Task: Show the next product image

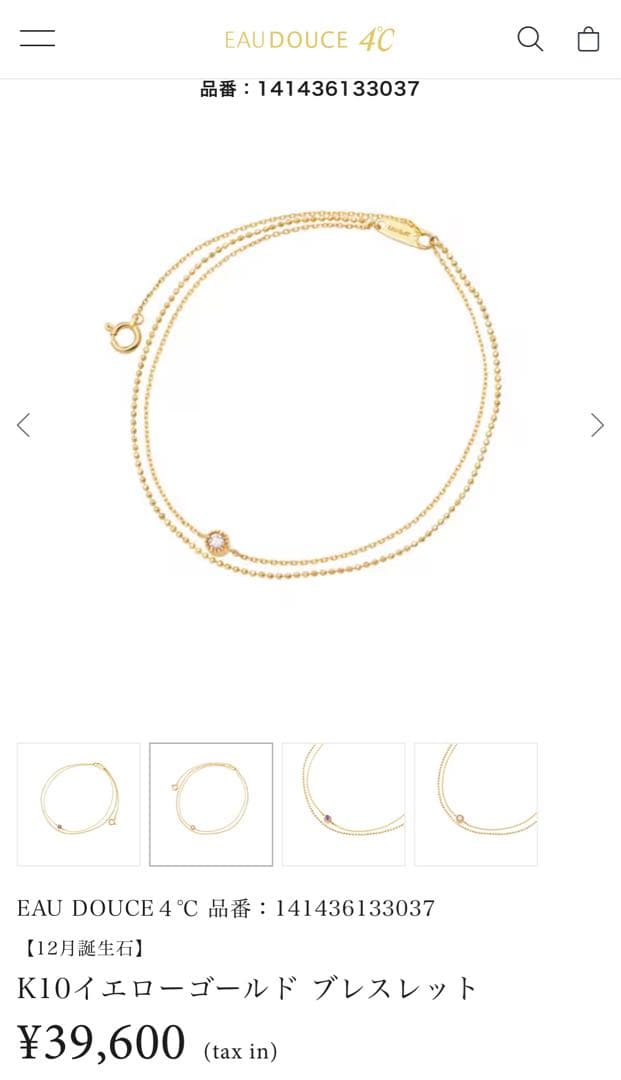Action: point(597,425)
